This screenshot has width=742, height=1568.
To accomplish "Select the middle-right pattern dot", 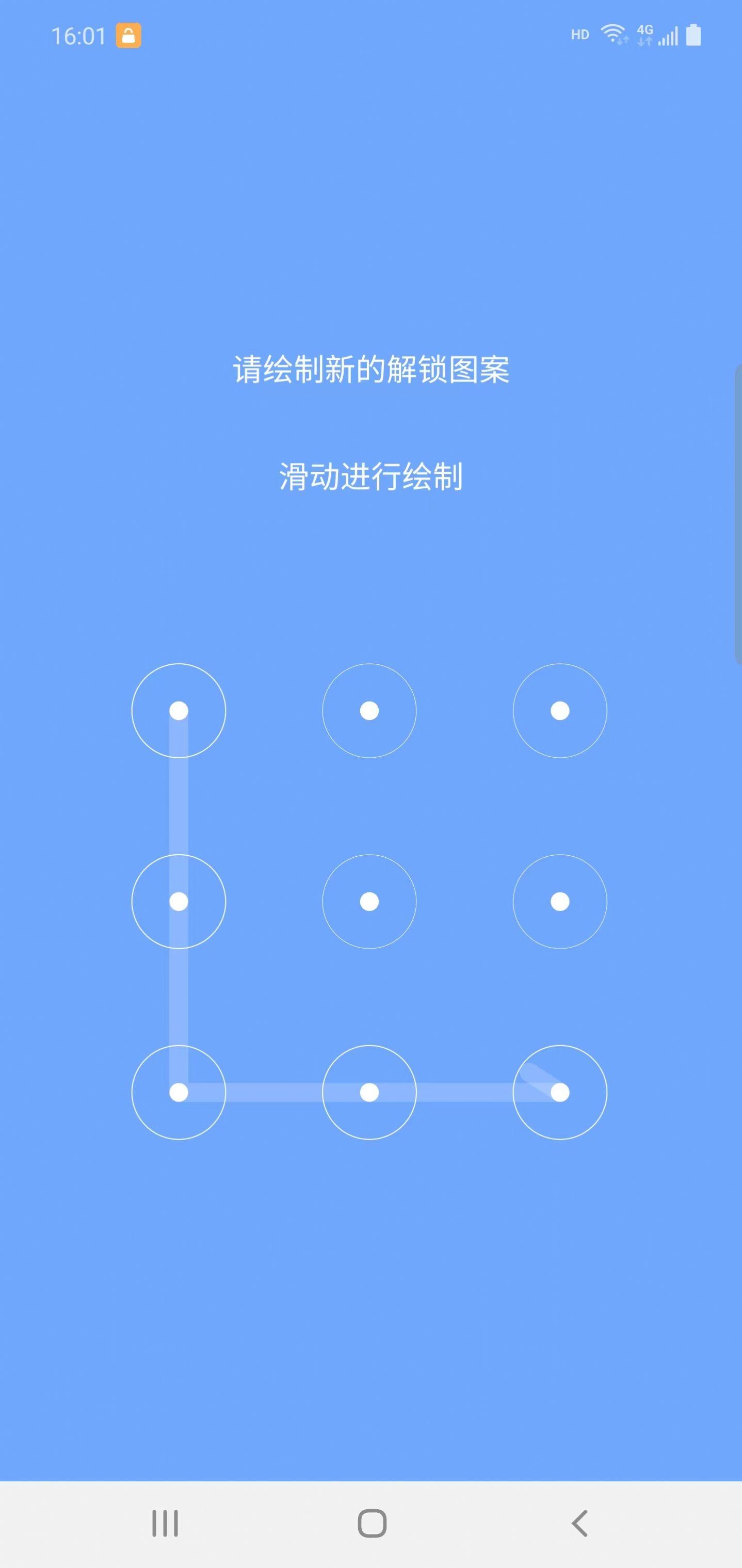I will (x=559, y=902).
